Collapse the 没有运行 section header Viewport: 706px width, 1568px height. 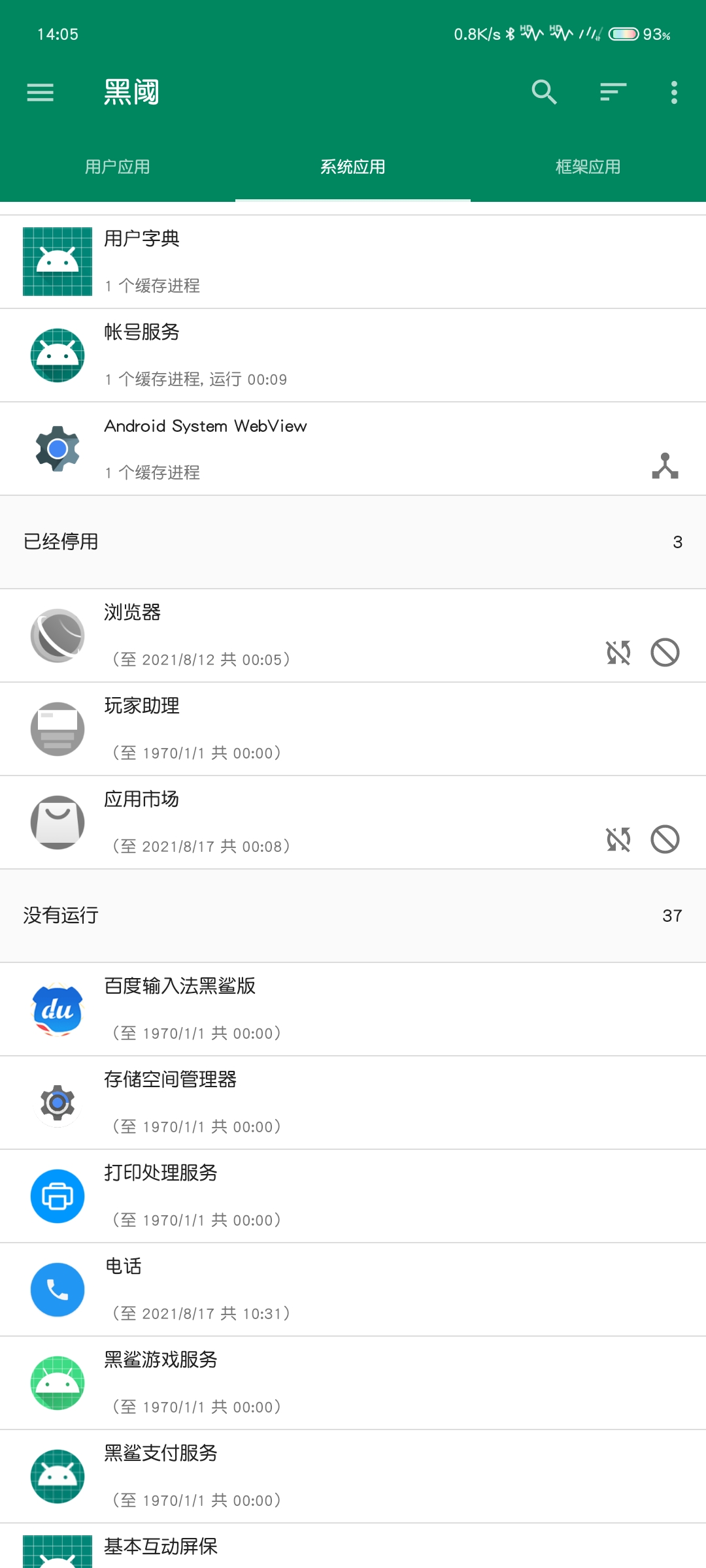pyautogui.click(x=353, y=915)
